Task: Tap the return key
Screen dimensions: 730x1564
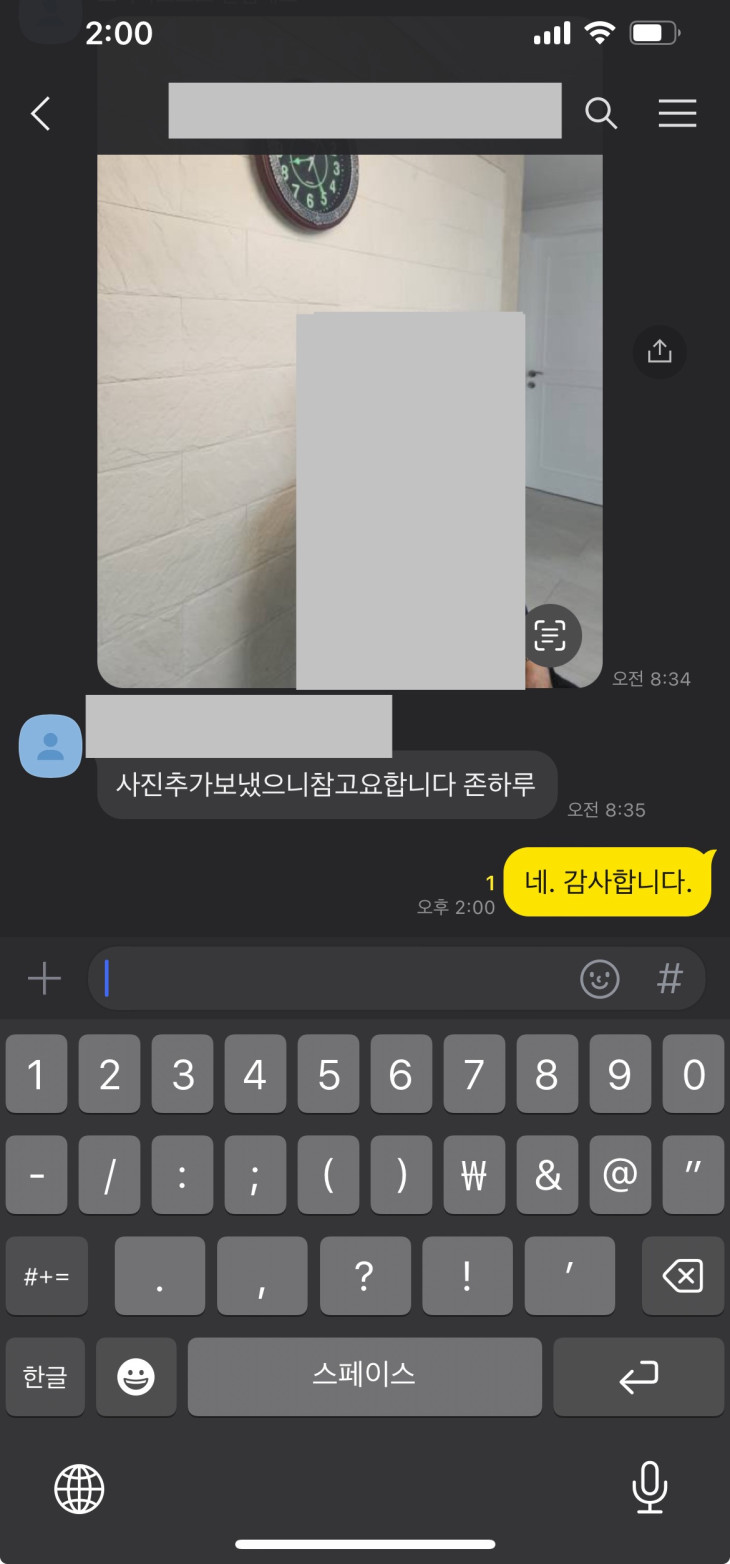Action: [x=638, y=1377]
